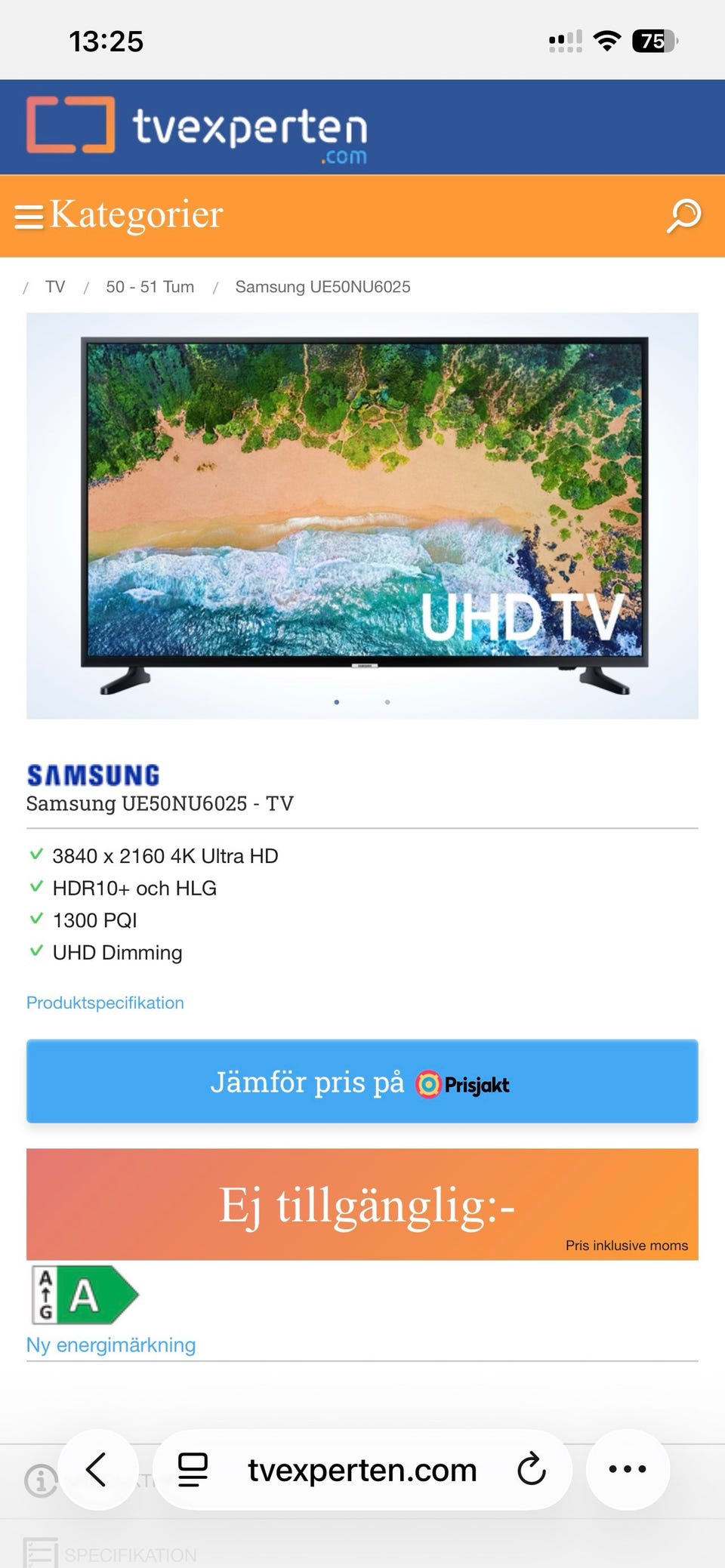Tap Jämför pris på Prisjakt button

click(x=362, y=1081)
